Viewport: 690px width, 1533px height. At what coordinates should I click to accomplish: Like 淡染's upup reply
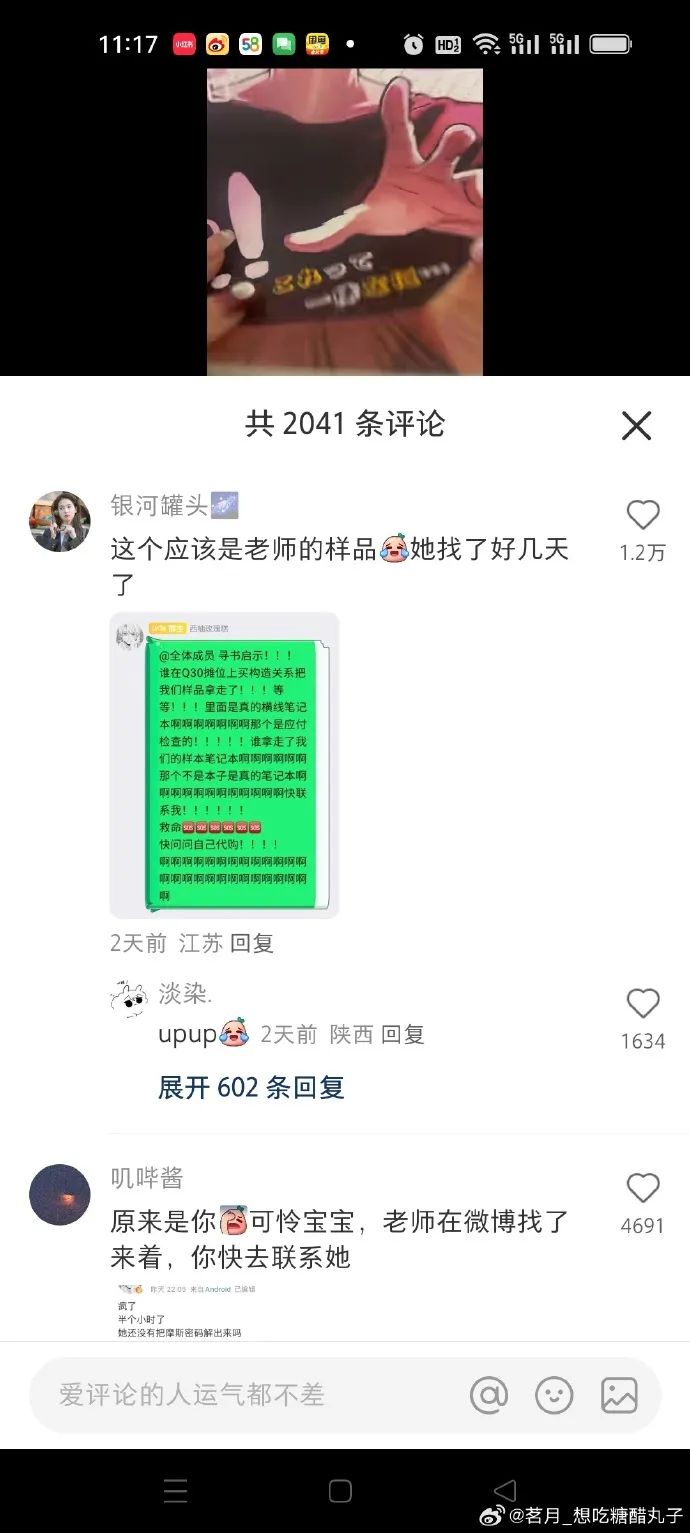642,1004
